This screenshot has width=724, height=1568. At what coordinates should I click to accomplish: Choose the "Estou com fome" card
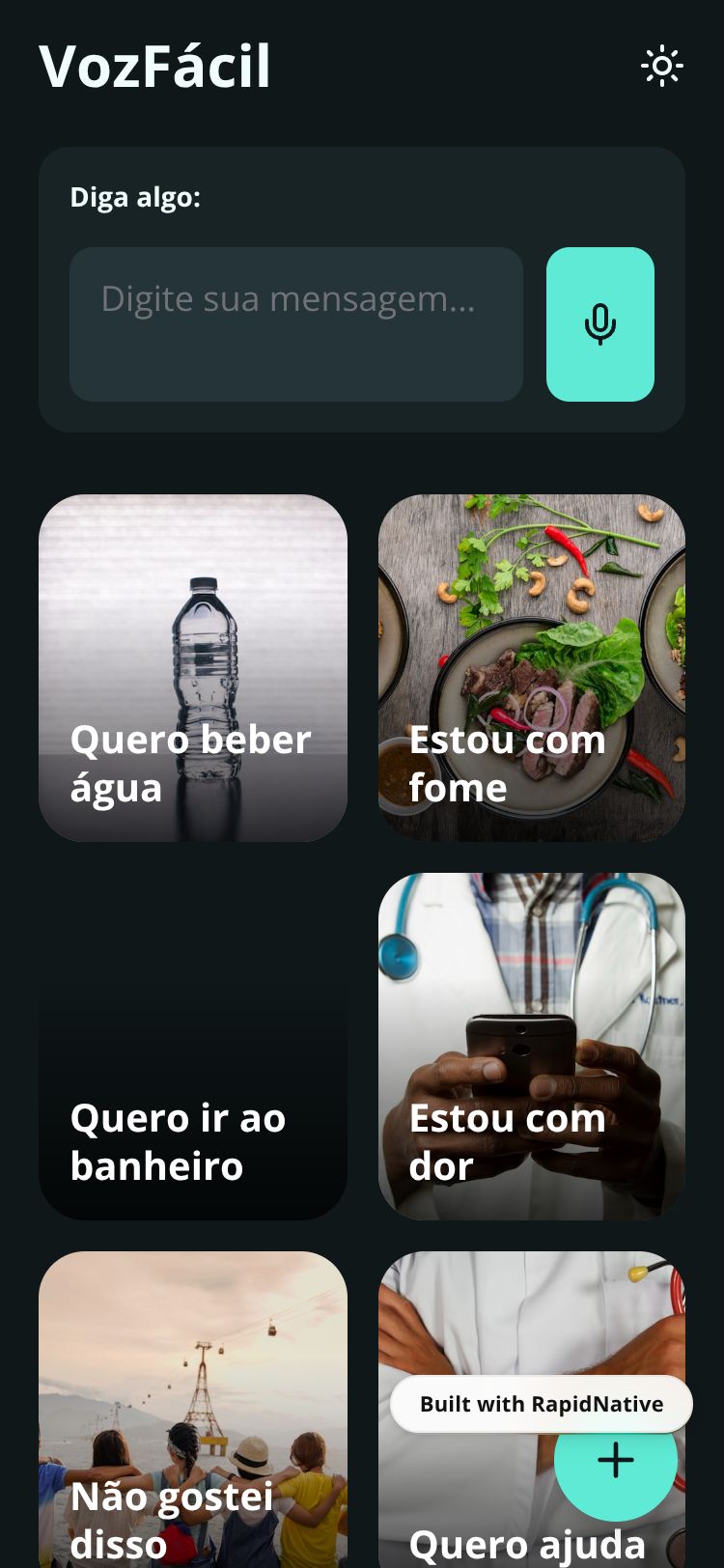point(532,667)
